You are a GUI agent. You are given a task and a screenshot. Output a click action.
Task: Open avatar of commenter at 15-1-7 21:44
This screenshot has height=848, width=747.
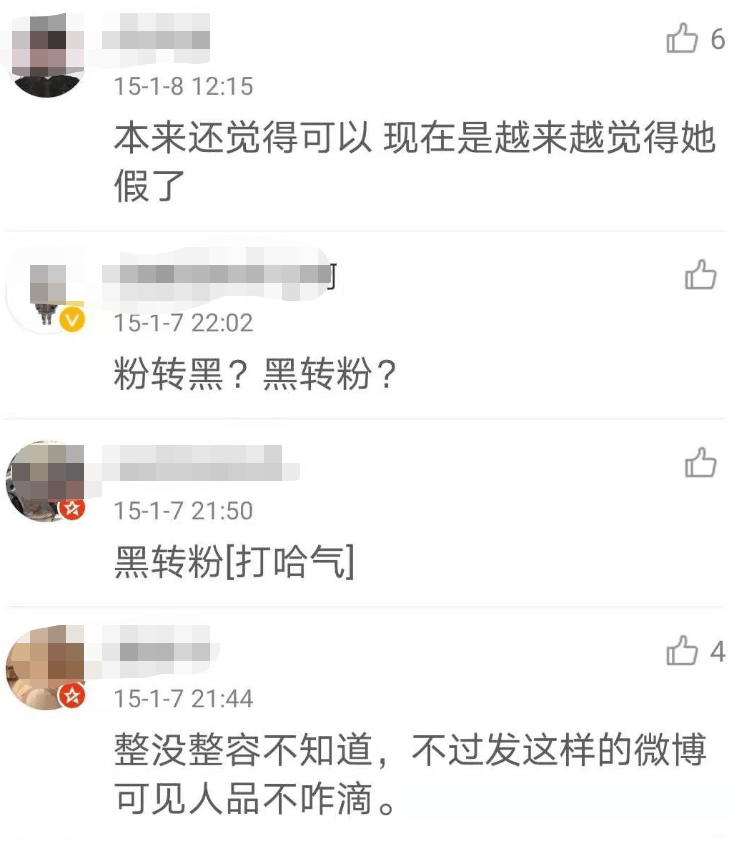[47, 668]
